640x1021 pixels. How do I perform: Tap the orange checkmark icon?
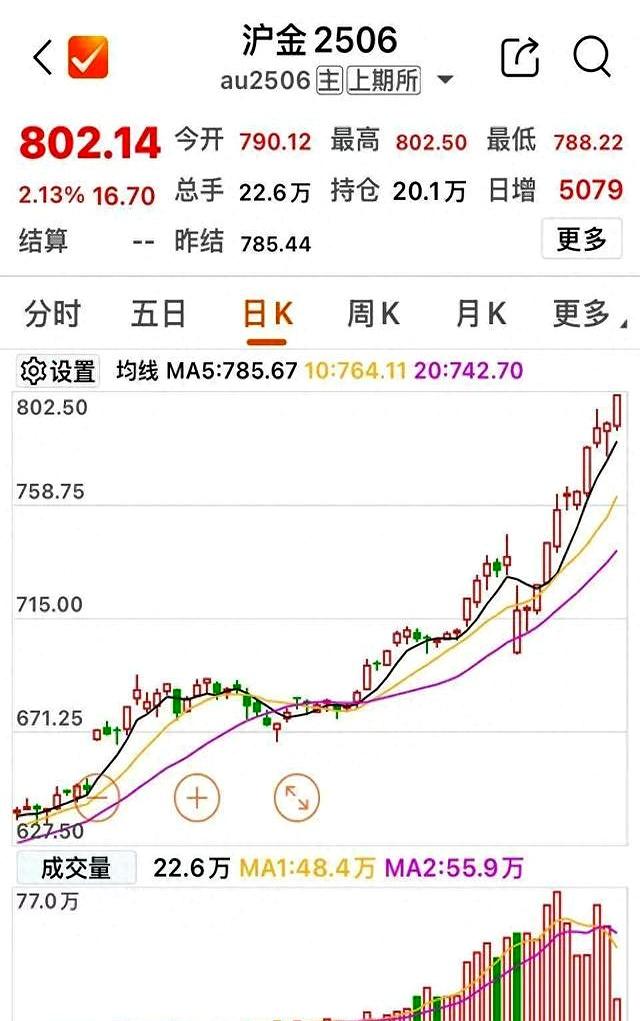click(x=88, y=58)
